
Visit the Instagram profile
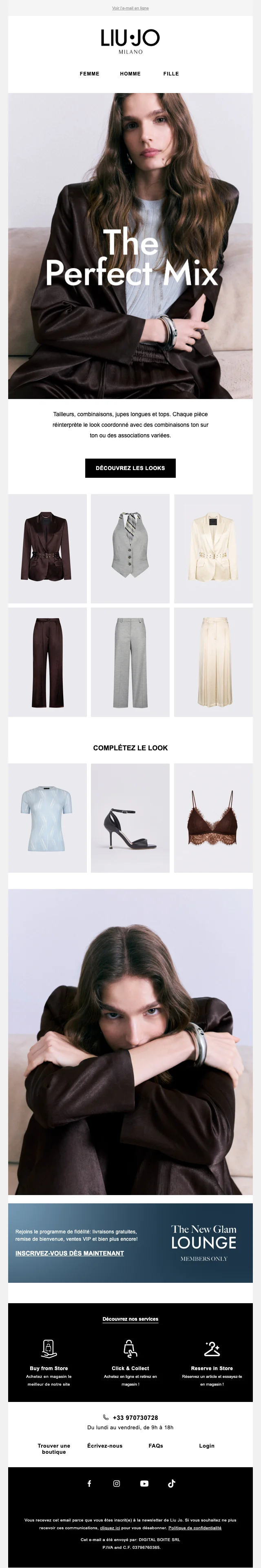click(117, 1484)
